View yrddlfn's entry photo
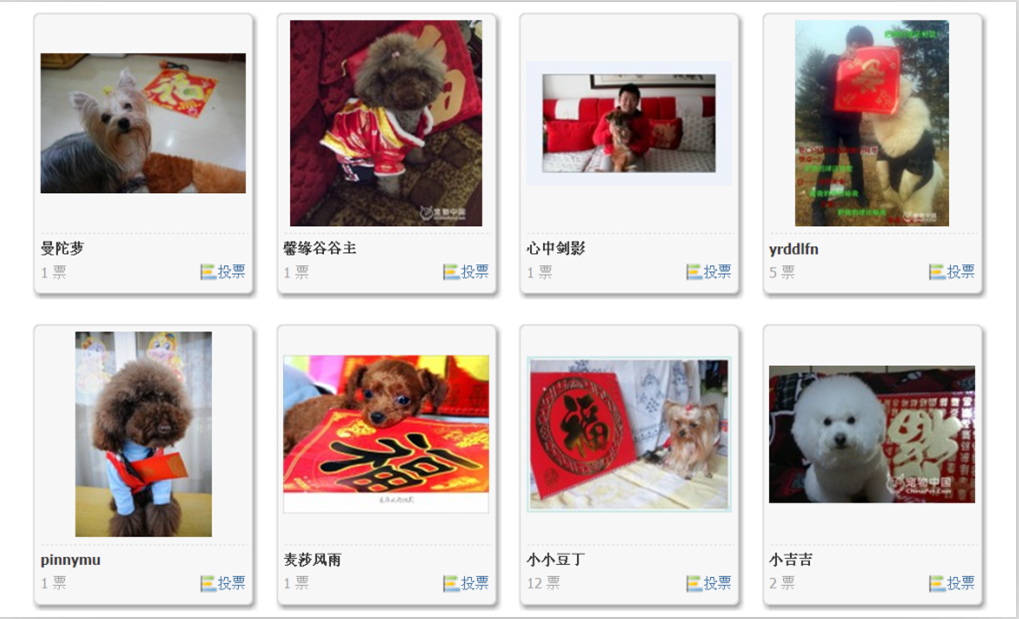 [872, 123]
